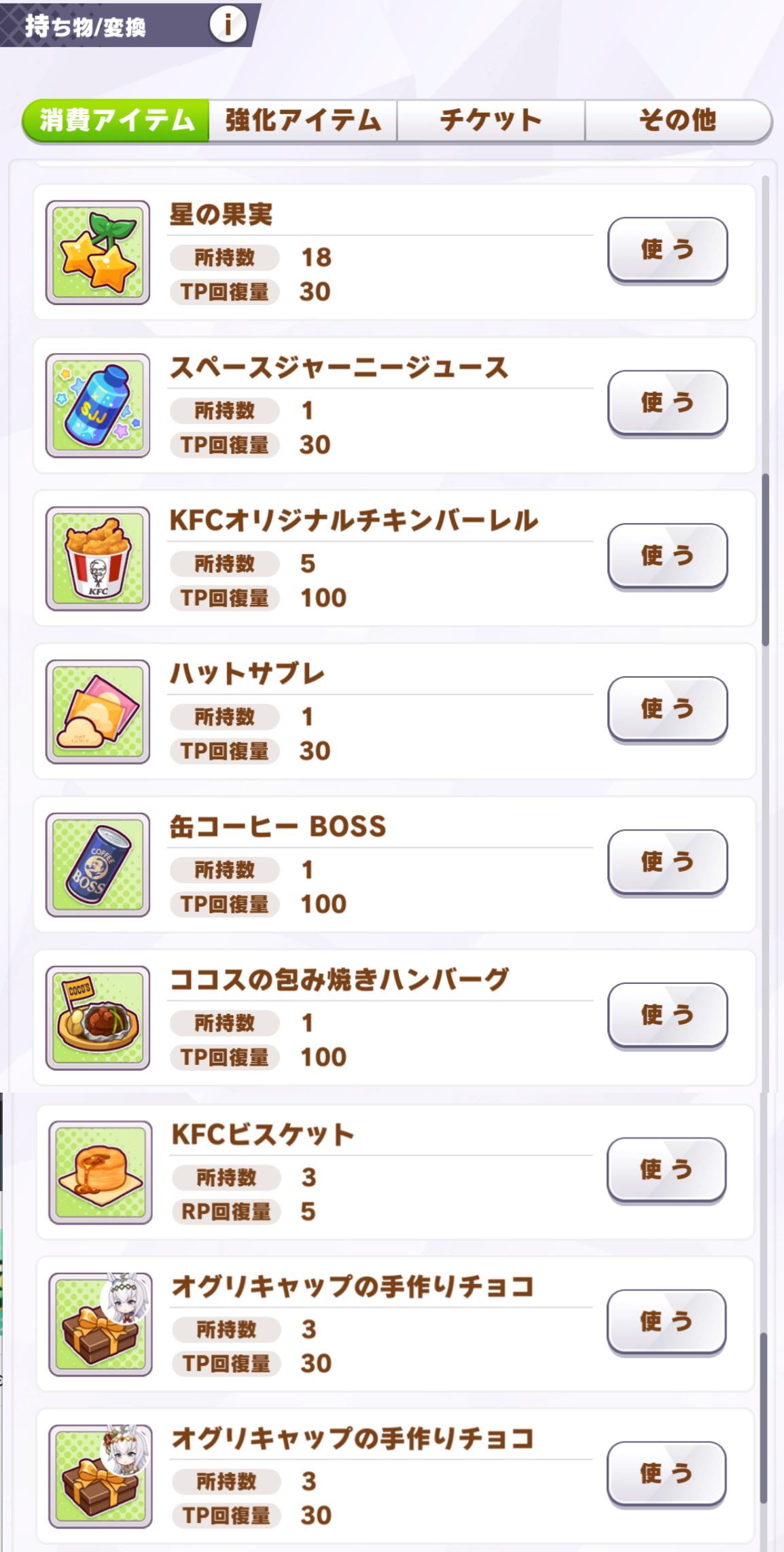Use the 星の果実 item
784x1552 pixels.
click(x=666, y=249)
